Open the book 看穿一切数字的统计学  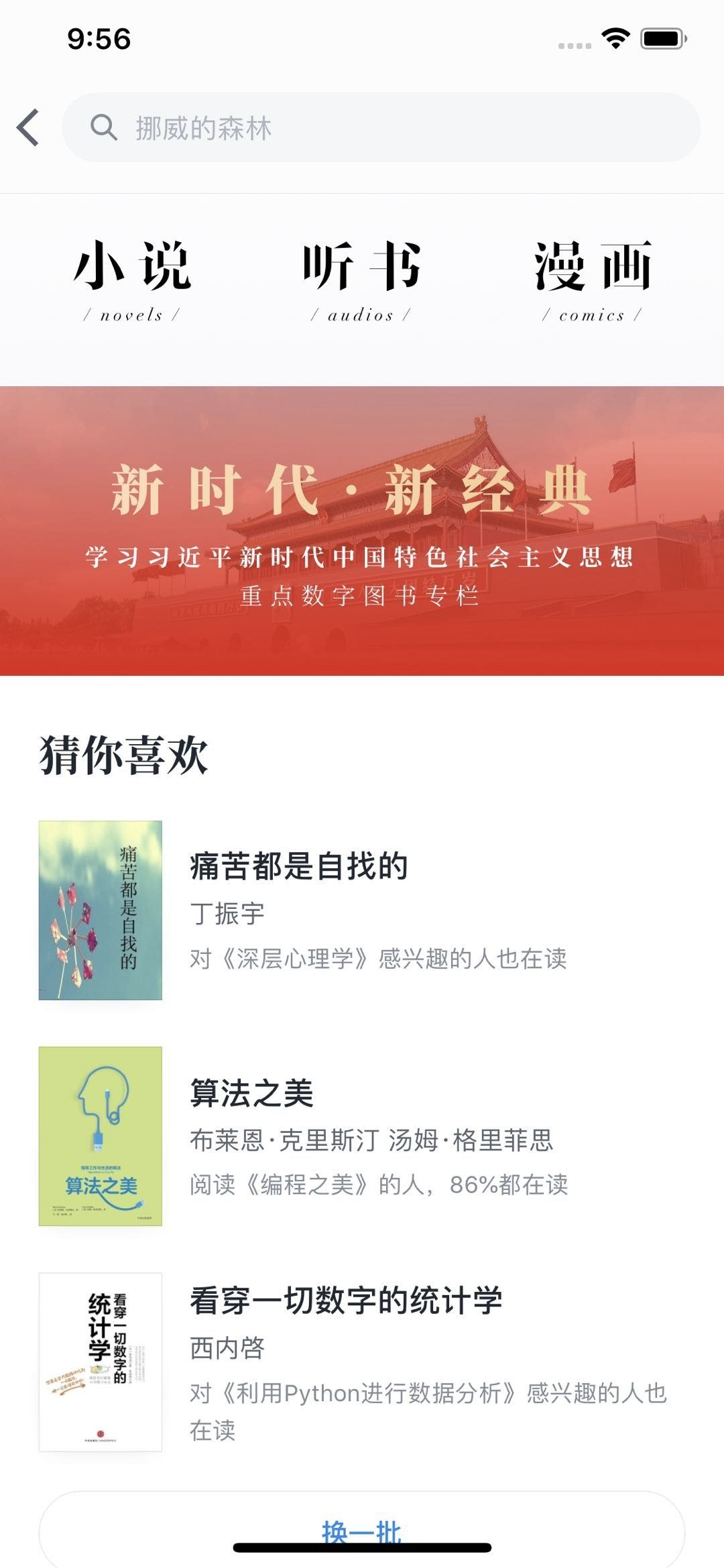(x=346, y=1301)
